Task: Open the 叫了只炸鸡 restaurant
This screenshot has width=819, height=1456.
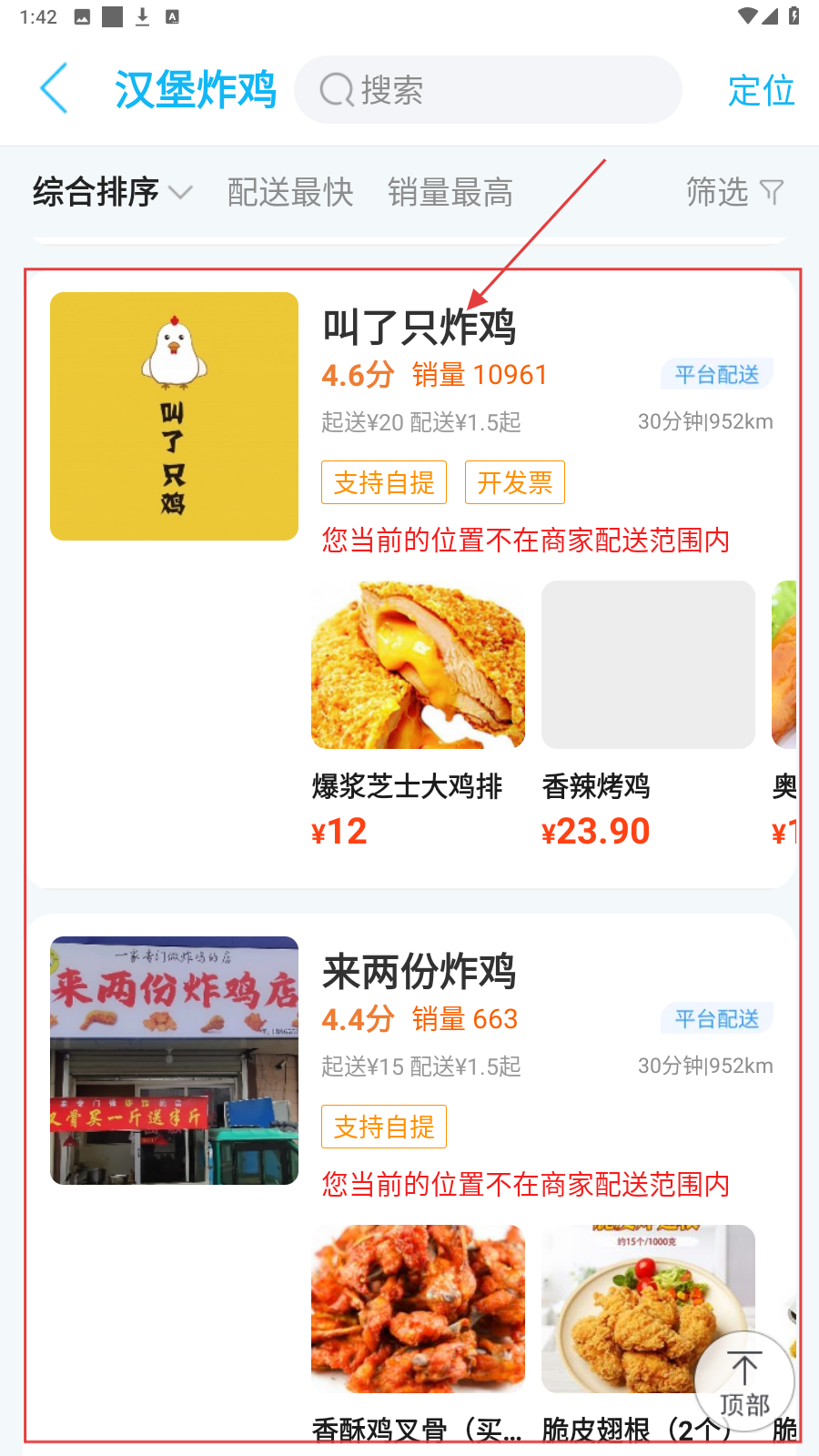Action: pos(420,327)
